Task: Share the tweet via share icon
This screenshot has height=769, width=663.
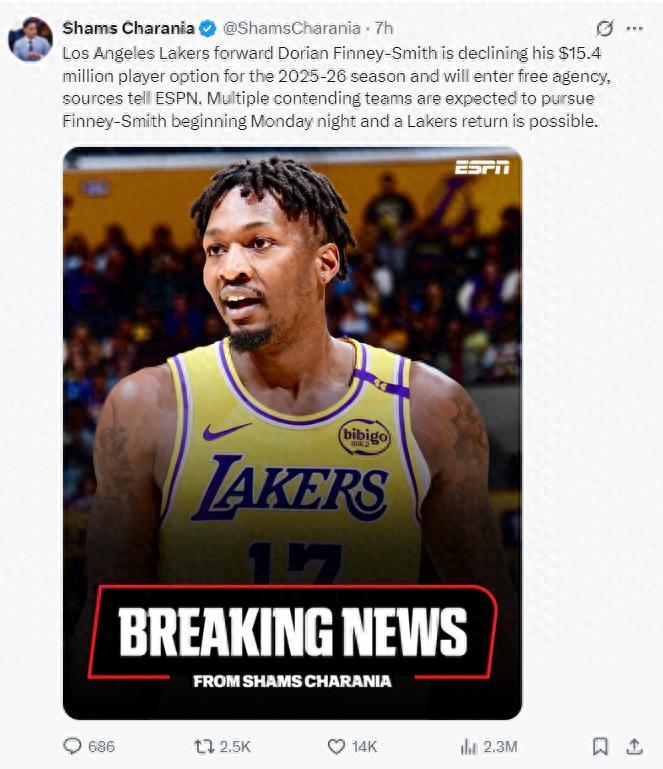Action: point(634,746)
